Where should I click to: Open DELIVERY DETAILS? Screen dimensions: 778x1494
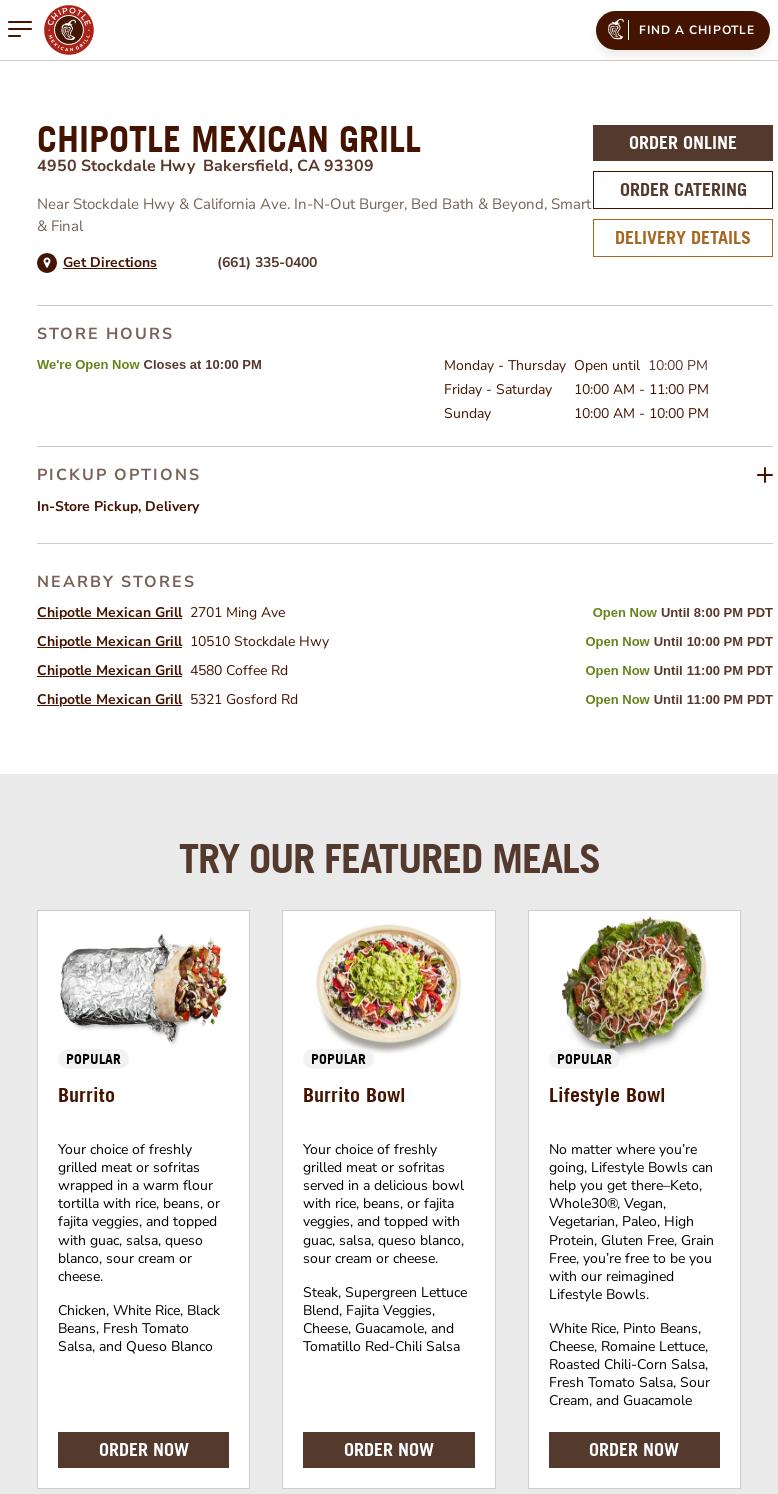683,237
